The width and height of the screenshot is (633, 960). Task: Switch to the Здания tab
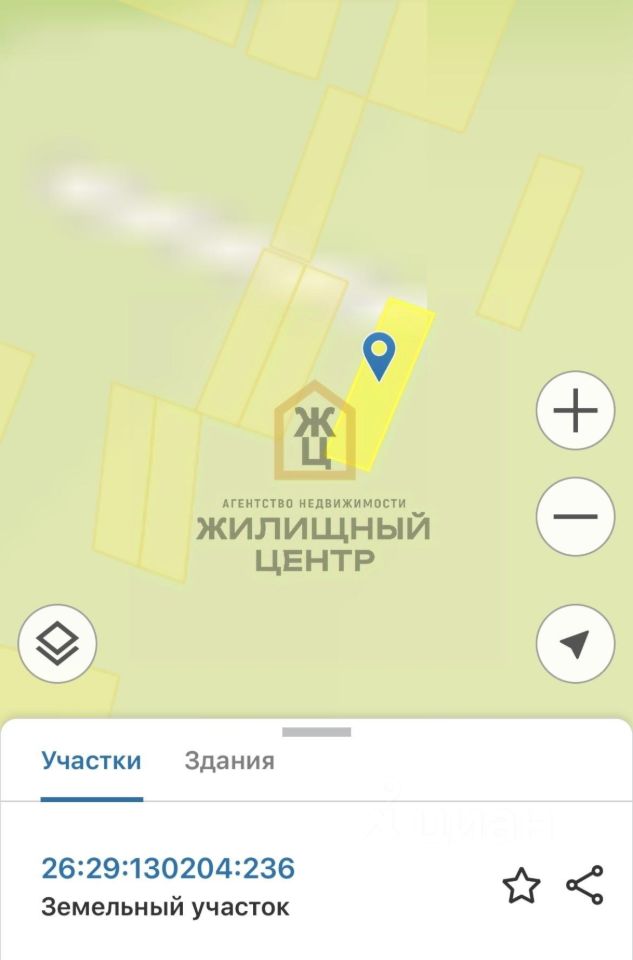(229, 761)
